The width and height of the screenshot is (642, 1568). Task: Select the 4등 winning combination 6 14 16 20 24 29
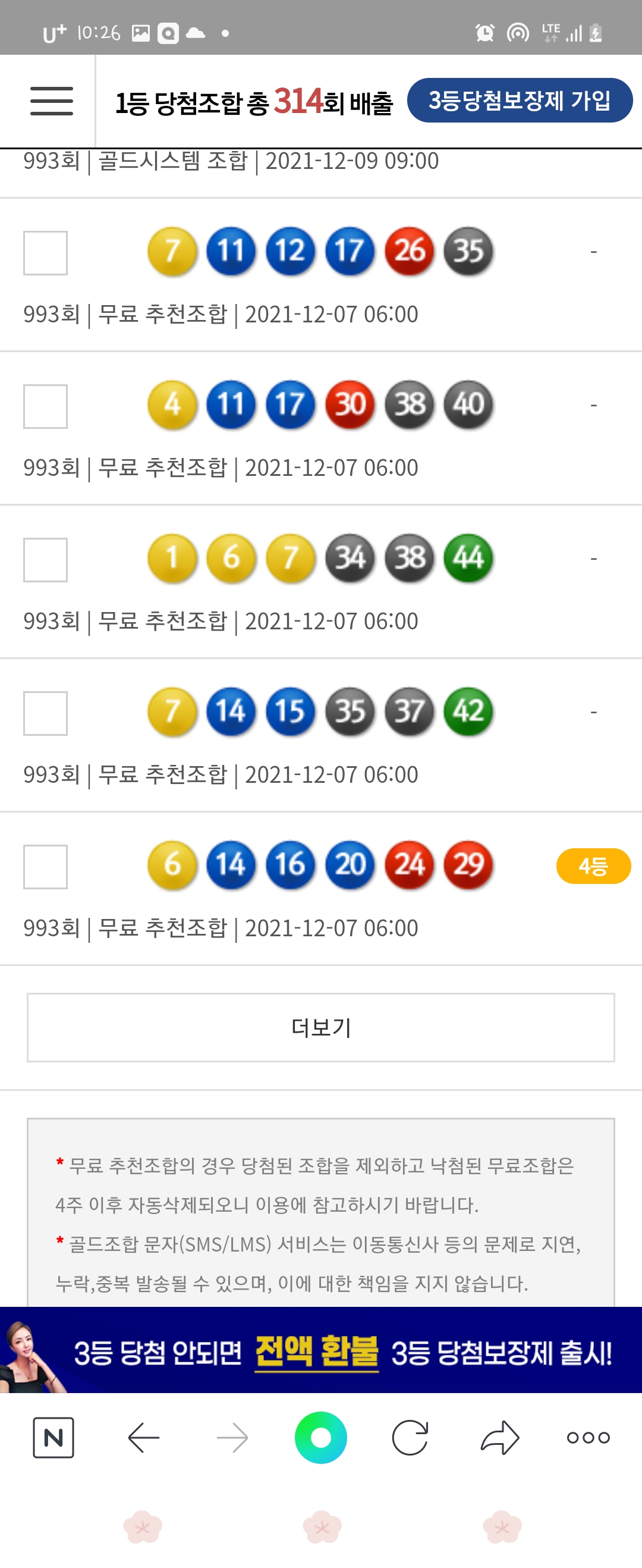pyautogui.click(x=46, y=867)
